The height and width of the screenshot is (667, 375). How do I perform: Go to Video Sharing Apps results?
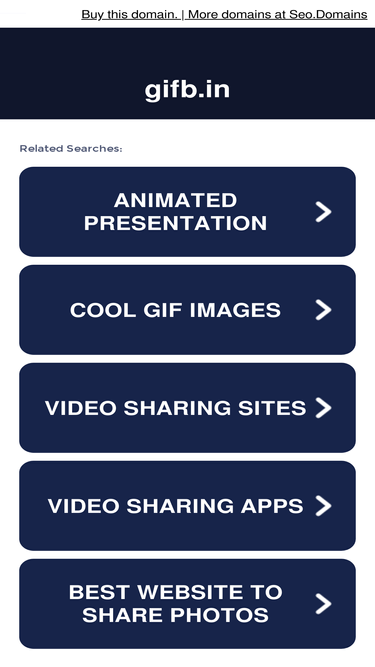click(188, 506)
